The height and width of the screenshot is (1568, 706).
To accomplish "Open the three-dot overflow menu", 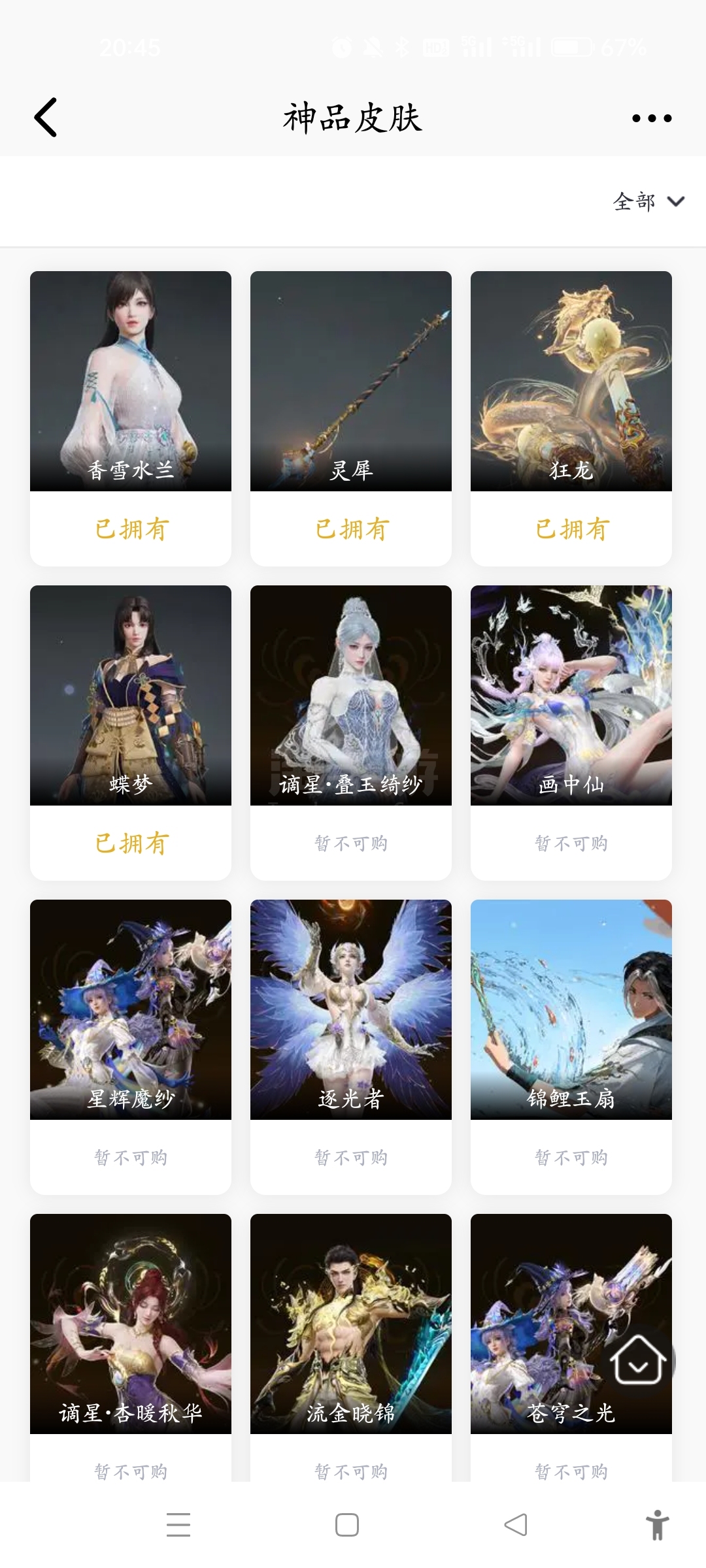I will [x=651, y=118].
